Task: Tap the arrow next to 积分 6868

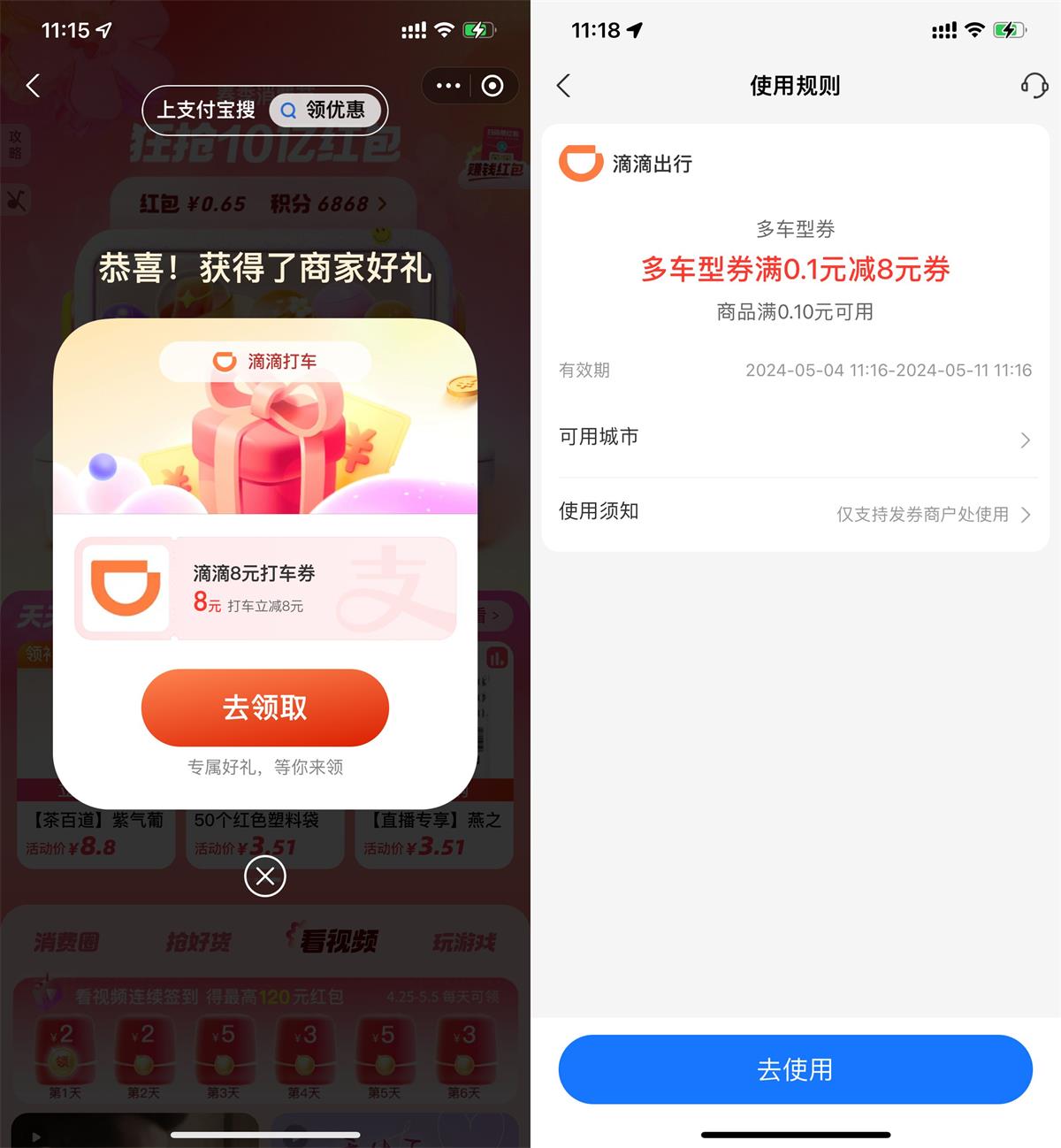Action: tap(381, 203)
